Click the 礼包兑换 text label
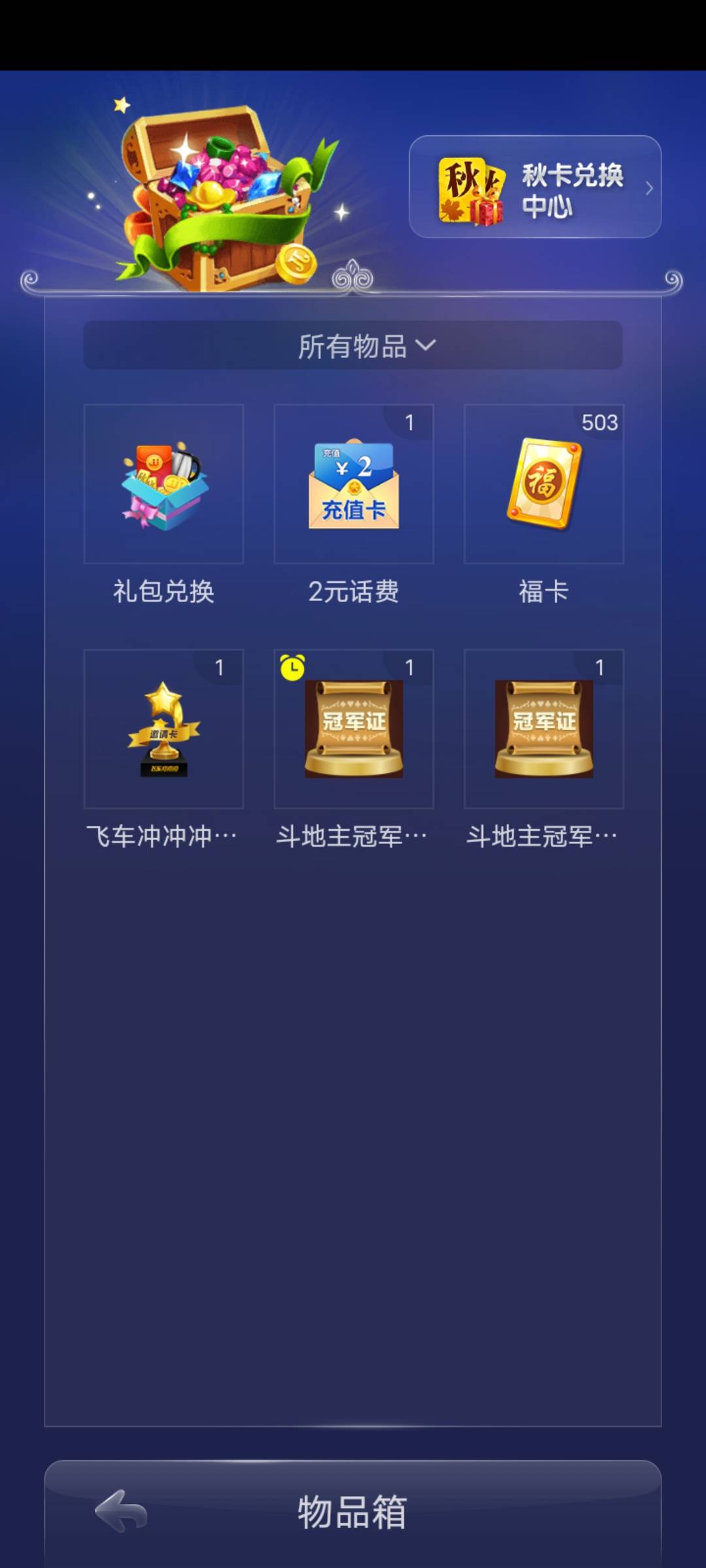 coord(164,593)
